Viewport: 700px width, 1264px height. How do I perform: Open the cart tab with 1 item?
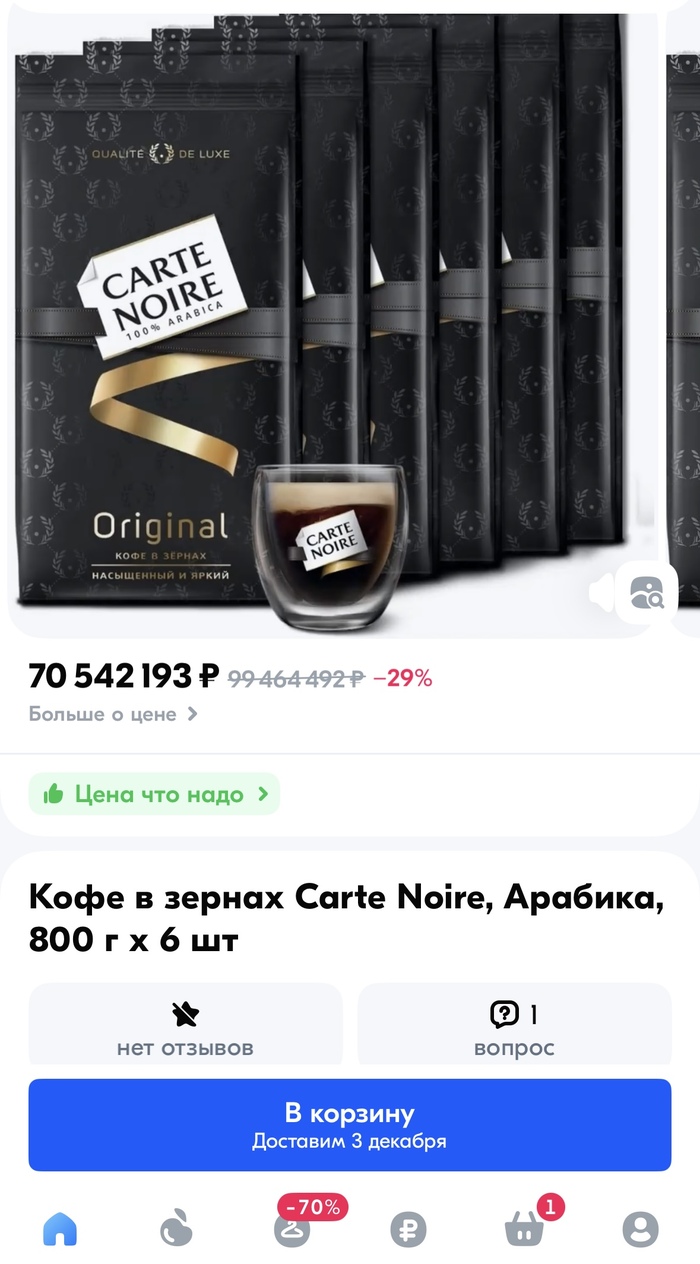point(524,1228)
